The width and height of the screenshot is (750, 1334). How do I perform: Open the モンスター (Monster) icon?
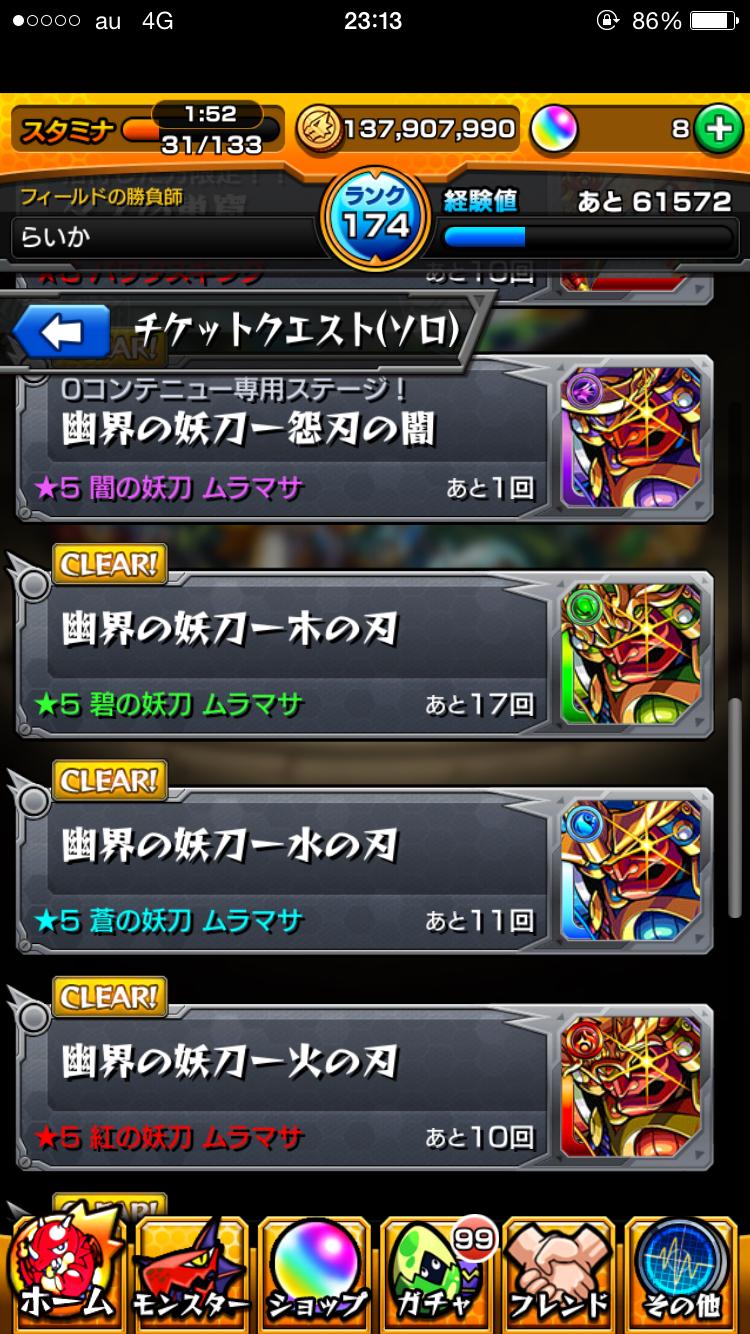[x=185, y=1270]
